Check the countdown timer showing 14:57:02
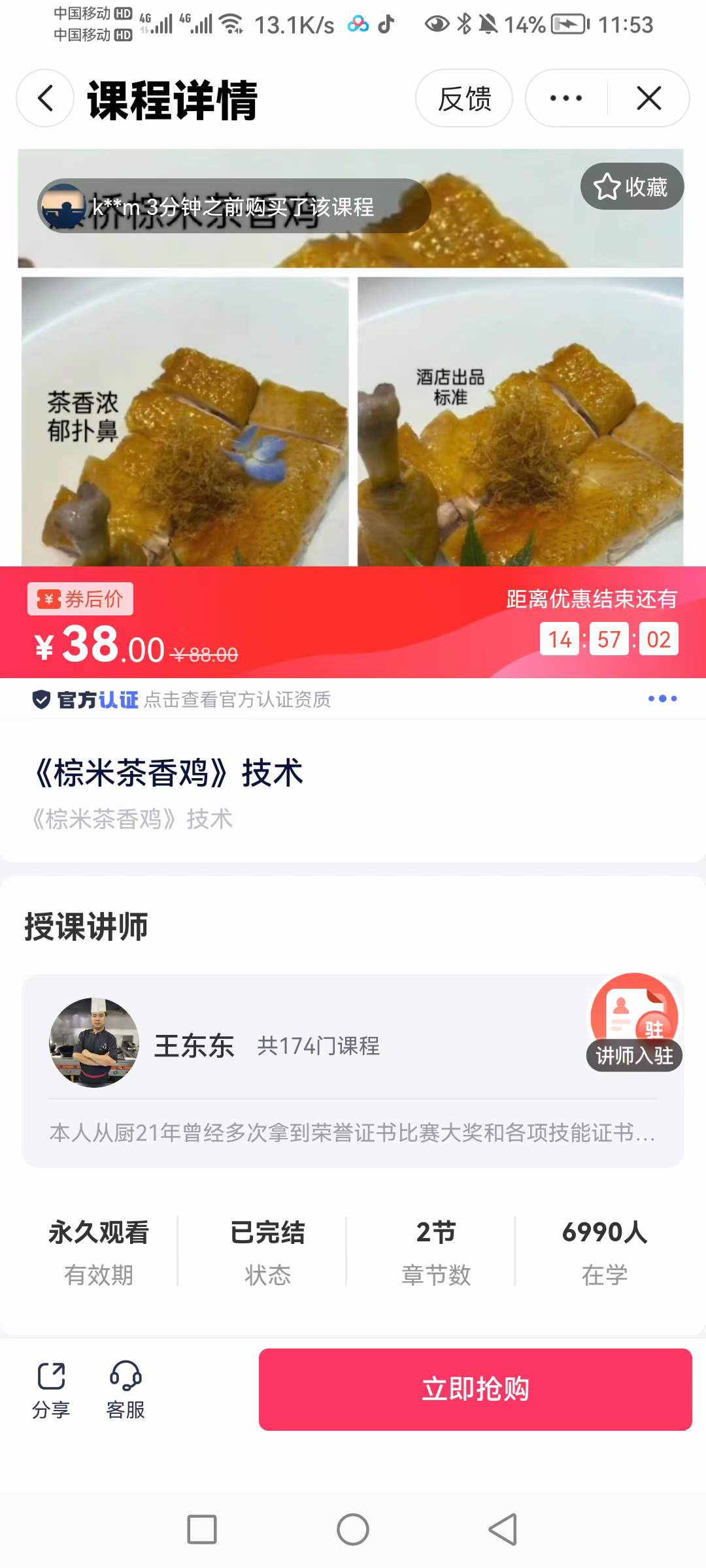 coord(609,639)
